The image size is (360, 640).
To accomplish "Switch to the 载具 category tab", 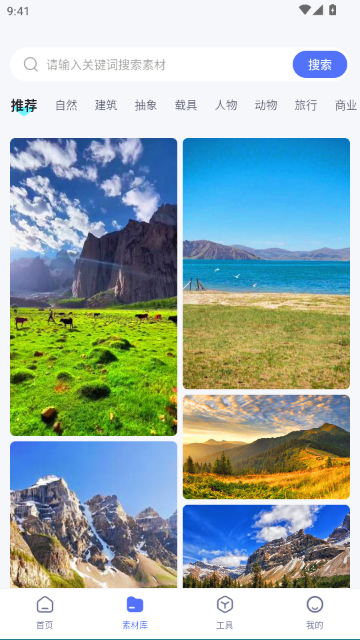I will click(186, 105).
